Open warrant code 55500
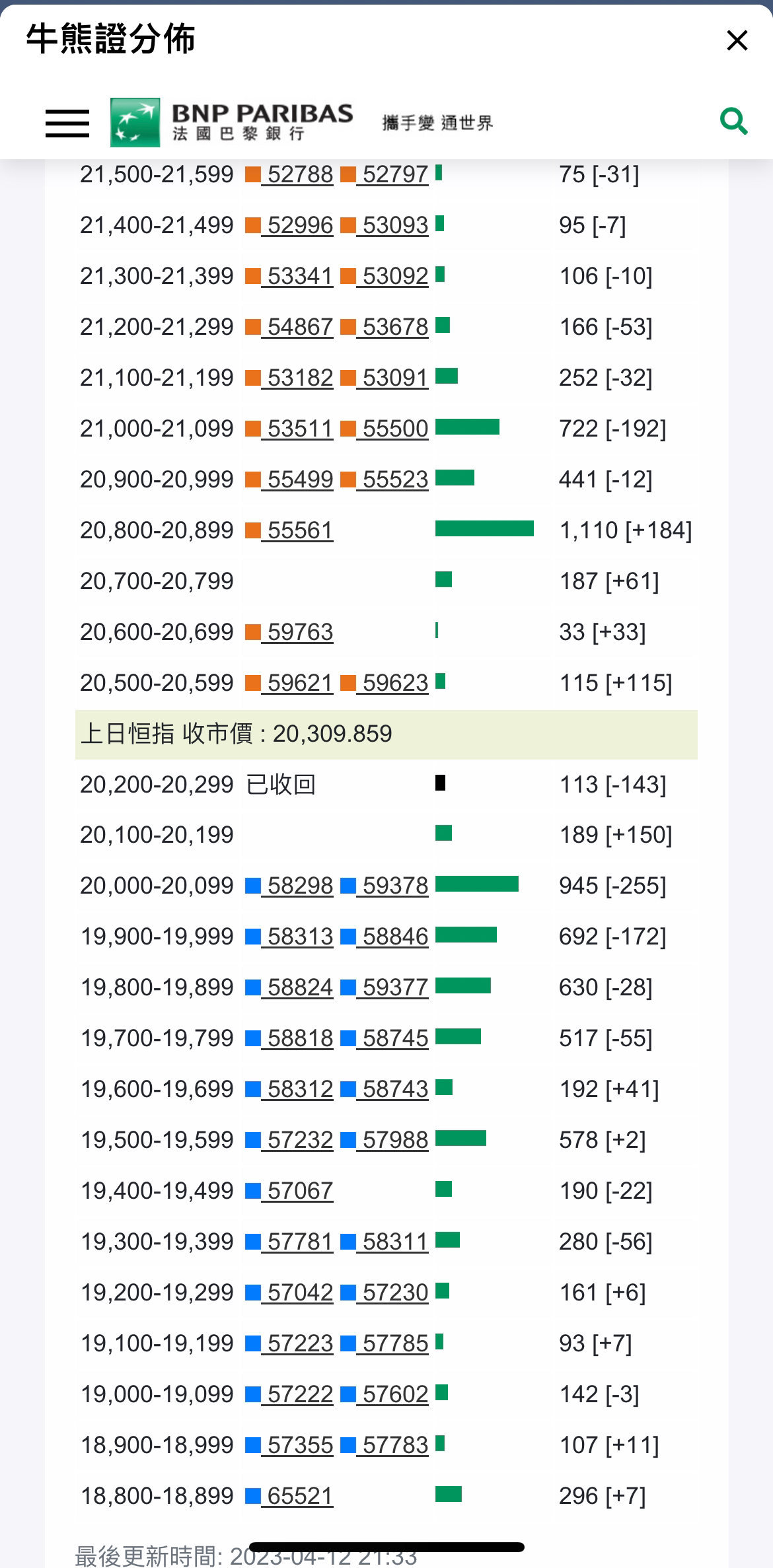 click(x=395, y=429)
